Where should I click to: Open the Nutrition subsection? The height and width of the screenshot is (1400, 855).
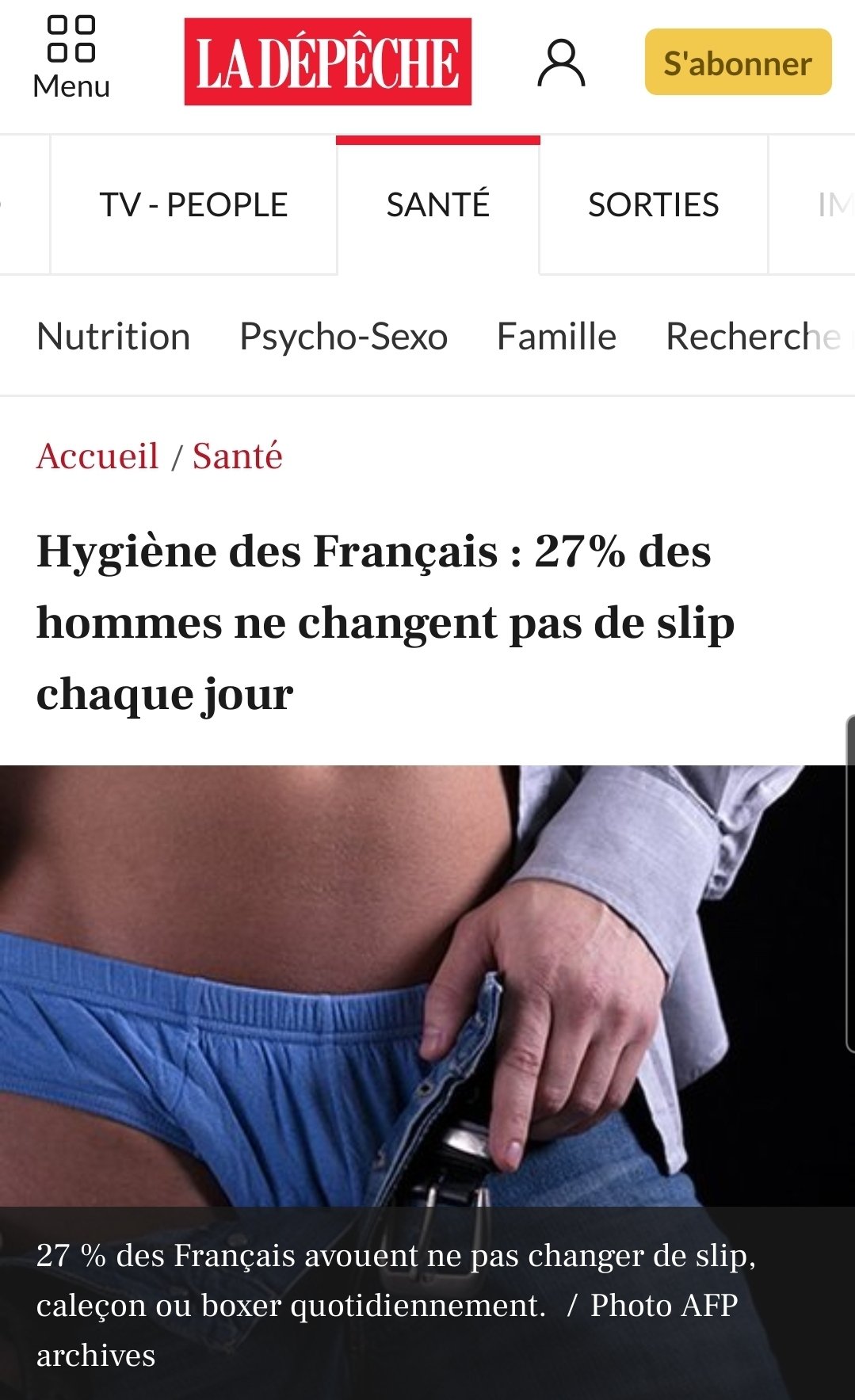tap(113, 337)
